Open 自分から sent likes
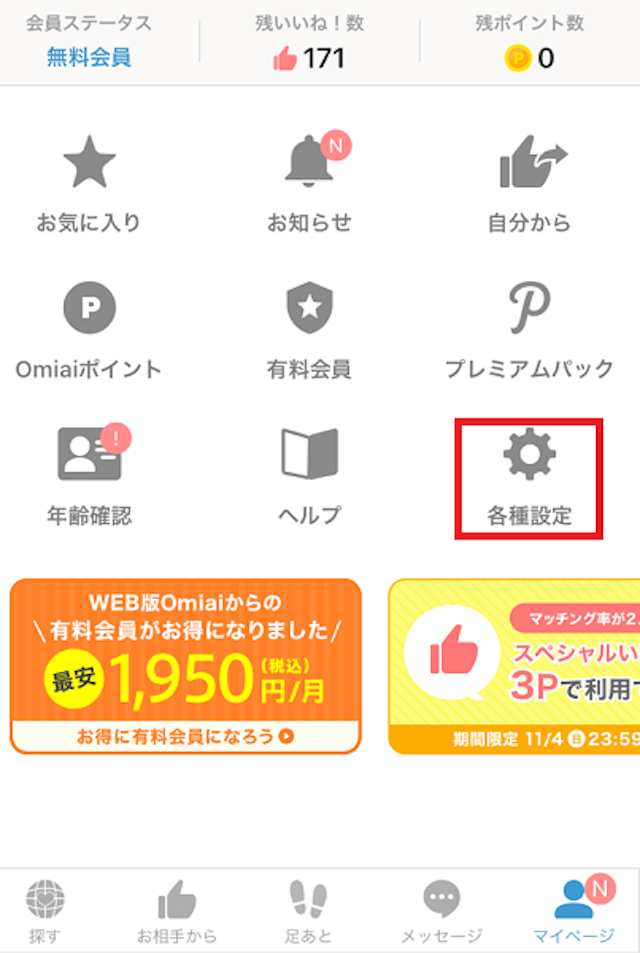 click(x=529, y=185)
